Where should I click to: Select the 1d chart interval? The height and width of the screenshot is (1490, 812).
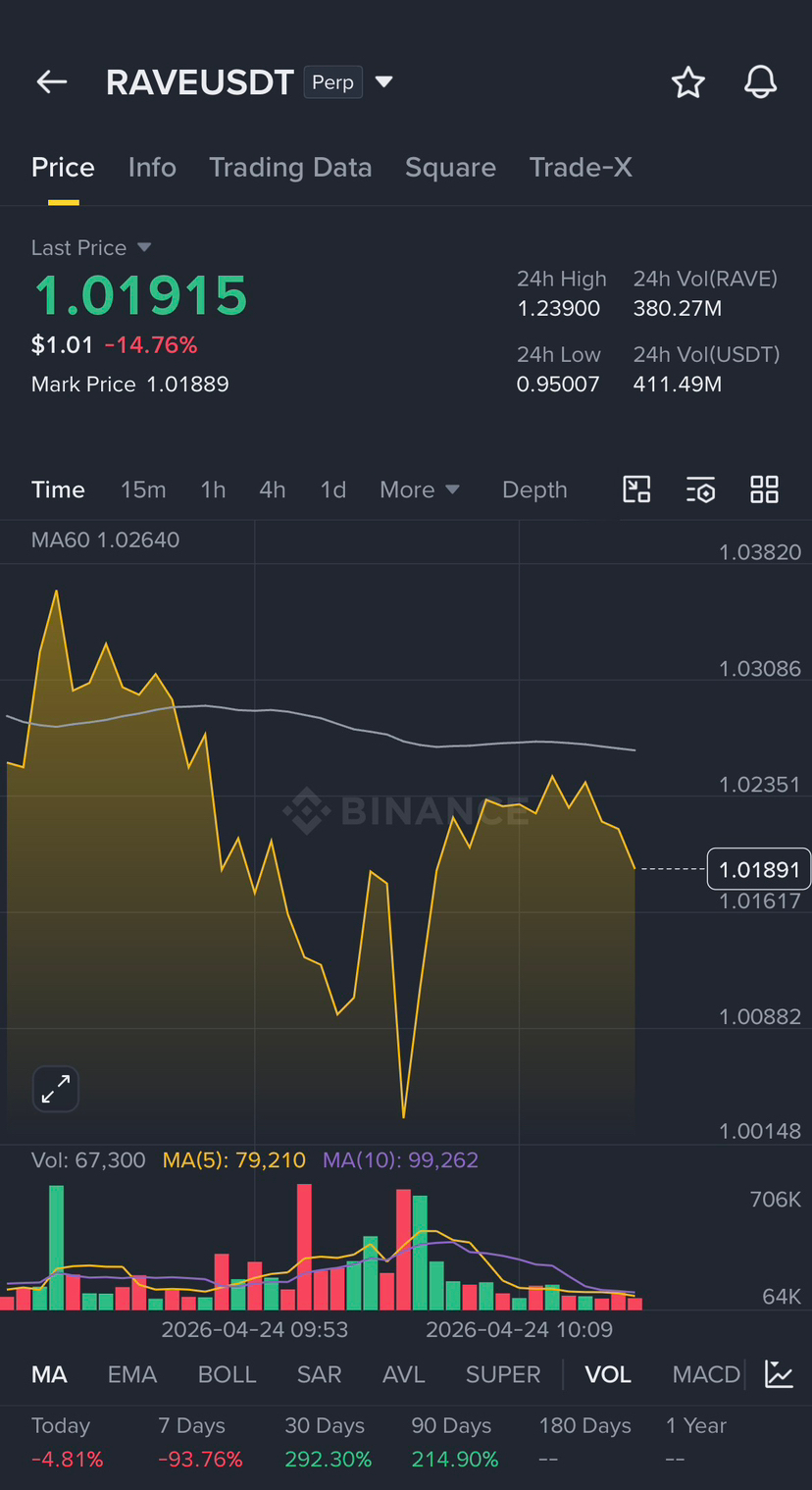tap(333, 489)
